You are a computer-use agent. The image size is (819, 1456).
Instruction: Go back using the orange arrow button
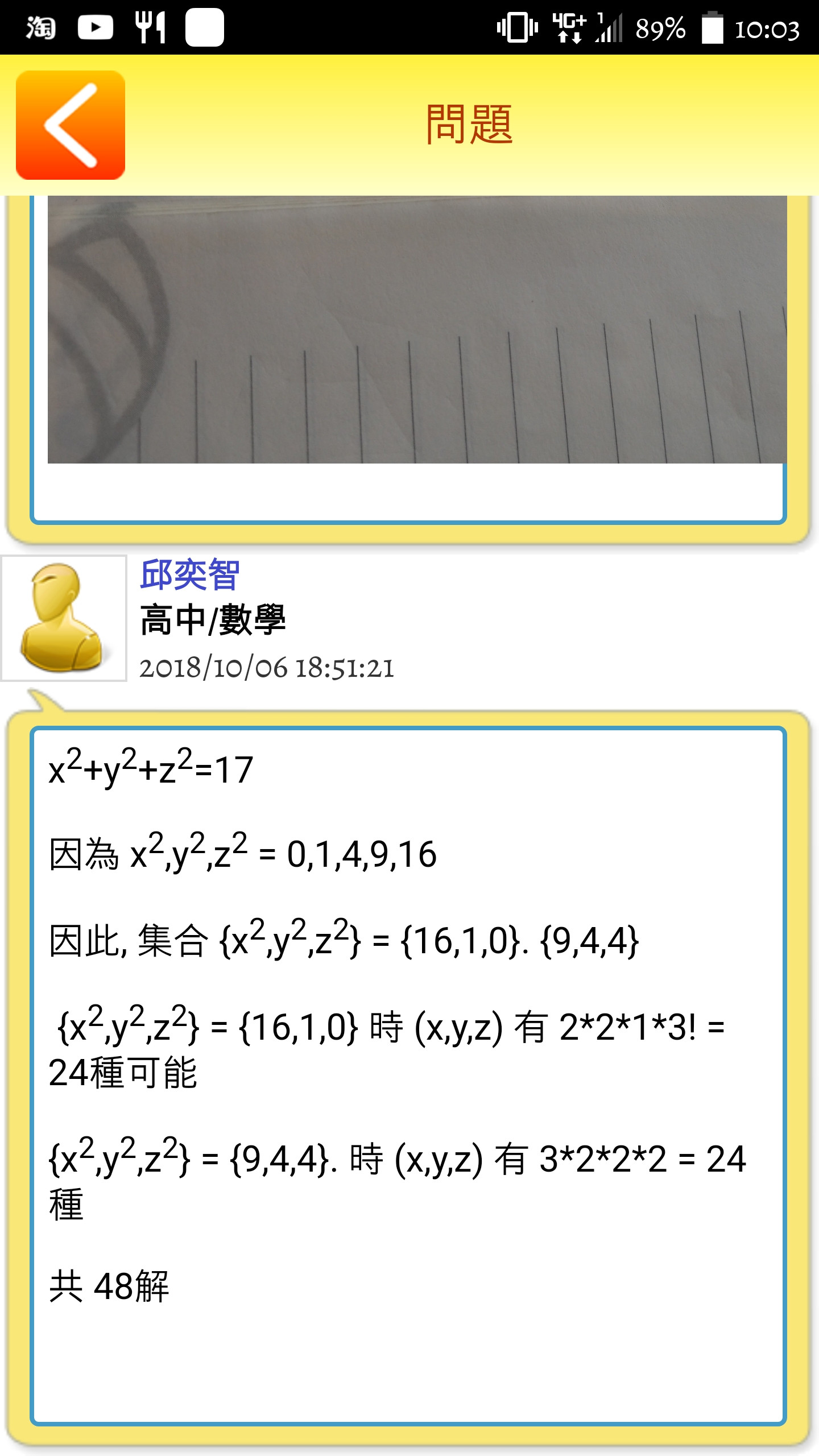tap(71, 125)
